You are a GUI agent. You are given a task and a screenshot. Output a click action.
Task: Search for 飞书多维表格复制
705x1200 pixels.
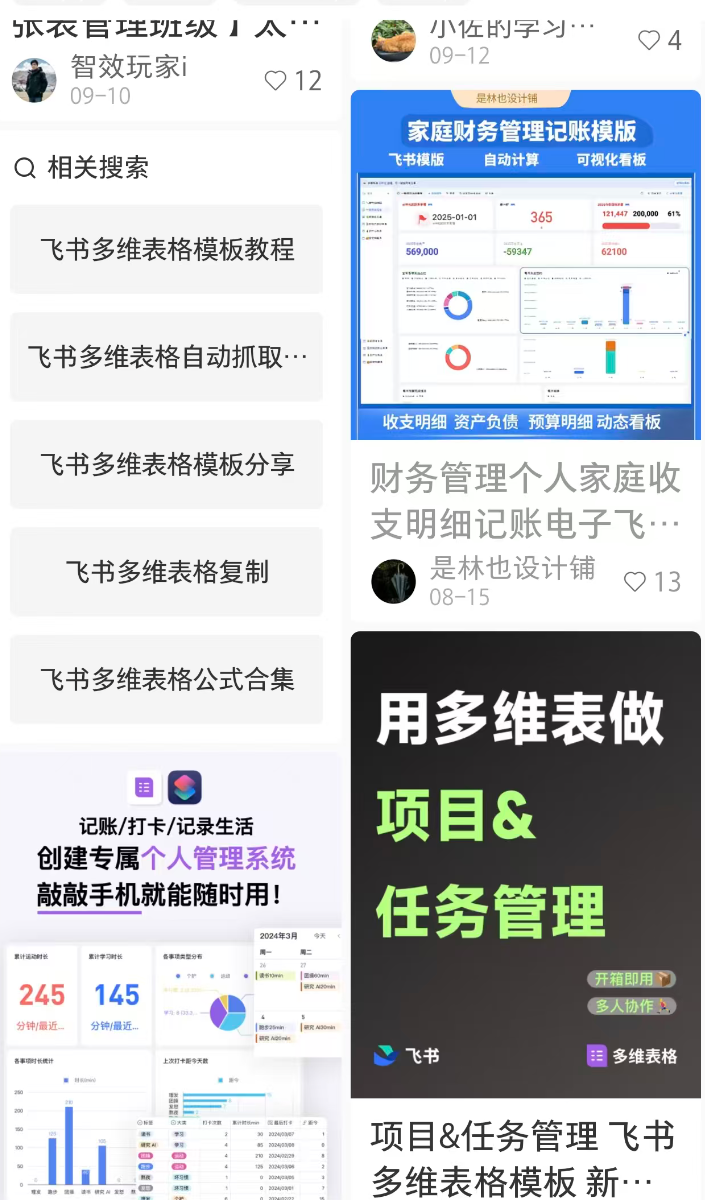click(166, 572)
